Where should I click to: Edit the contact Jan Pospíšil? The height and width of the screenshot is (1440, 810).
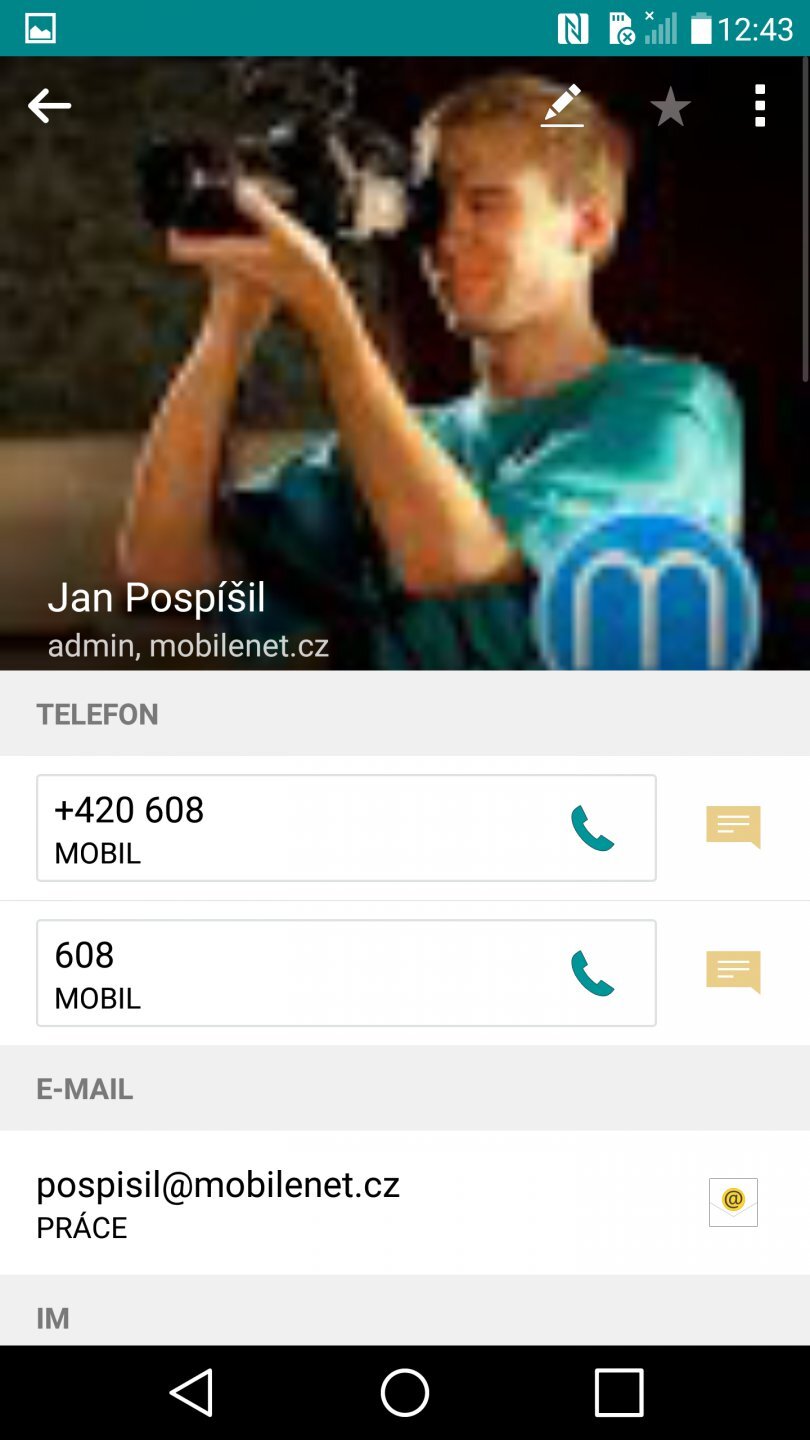tap(562, 105)
